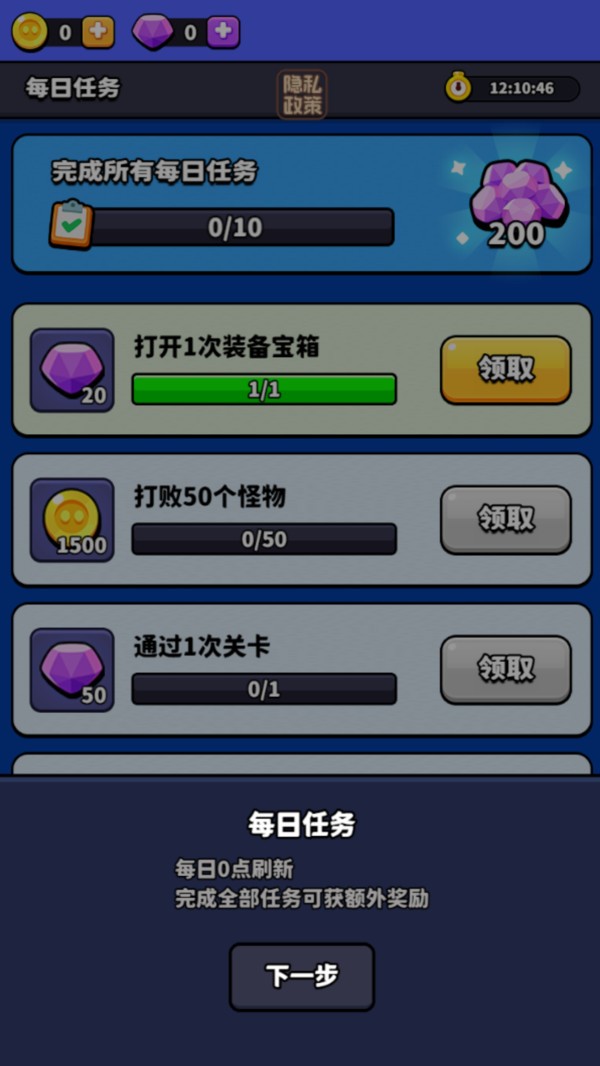Add more gold coins with the plus
The height and width of the screenshot is (1066, 600).
(x=99, y=32)
